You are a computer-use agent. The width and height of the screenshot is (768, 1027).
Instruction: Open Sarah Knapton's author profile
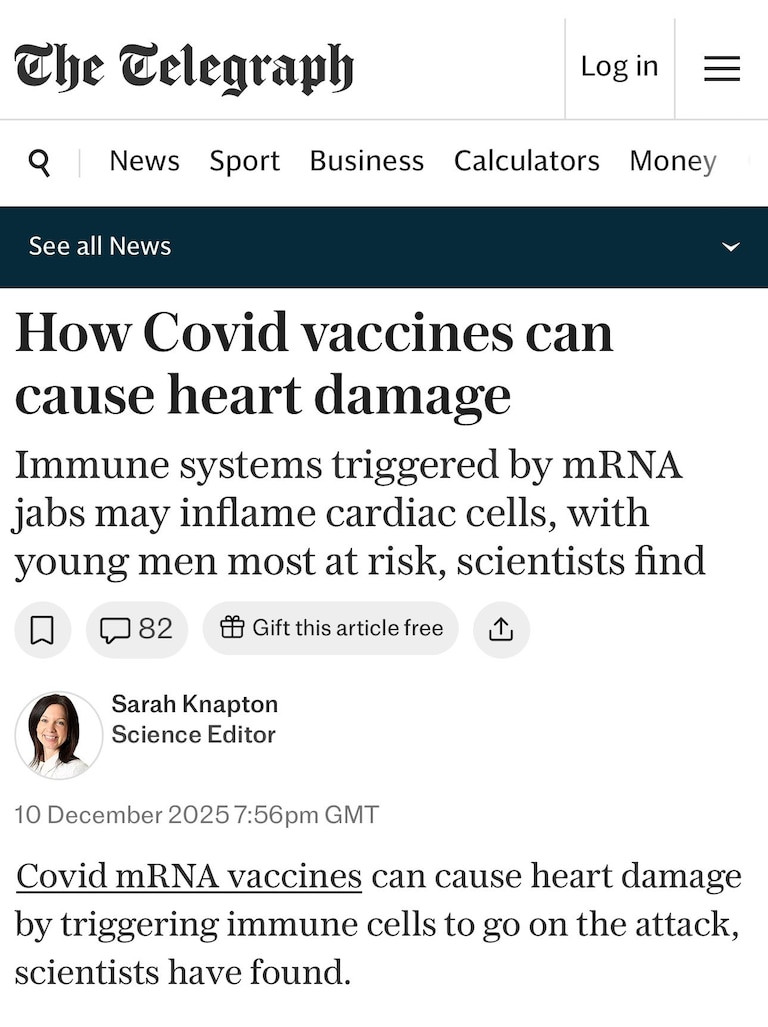click(x=194, y=704)
